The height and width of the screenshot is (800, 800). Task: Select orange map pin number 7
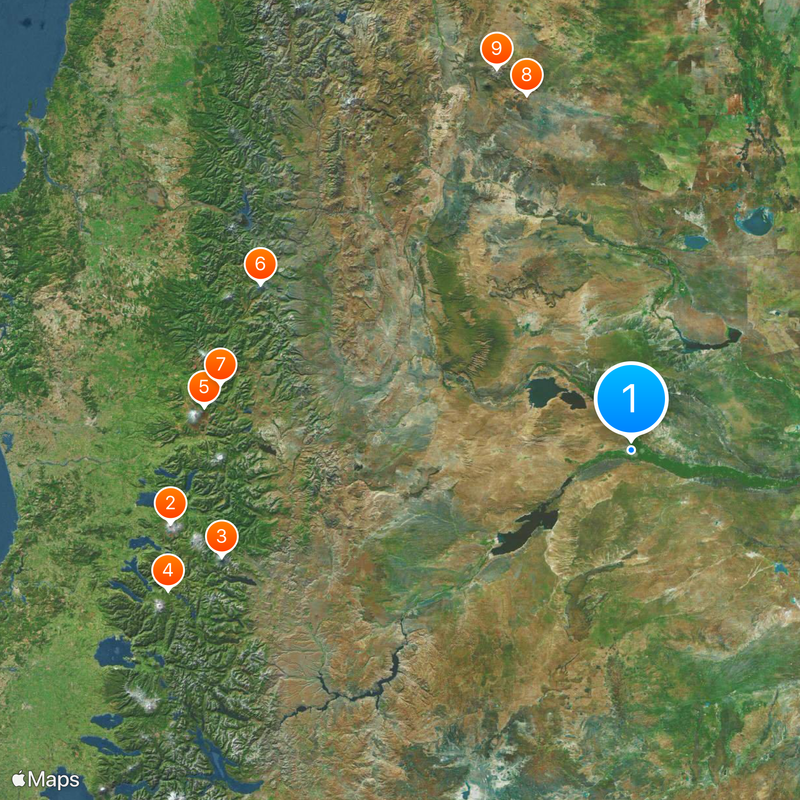[220, 365]
